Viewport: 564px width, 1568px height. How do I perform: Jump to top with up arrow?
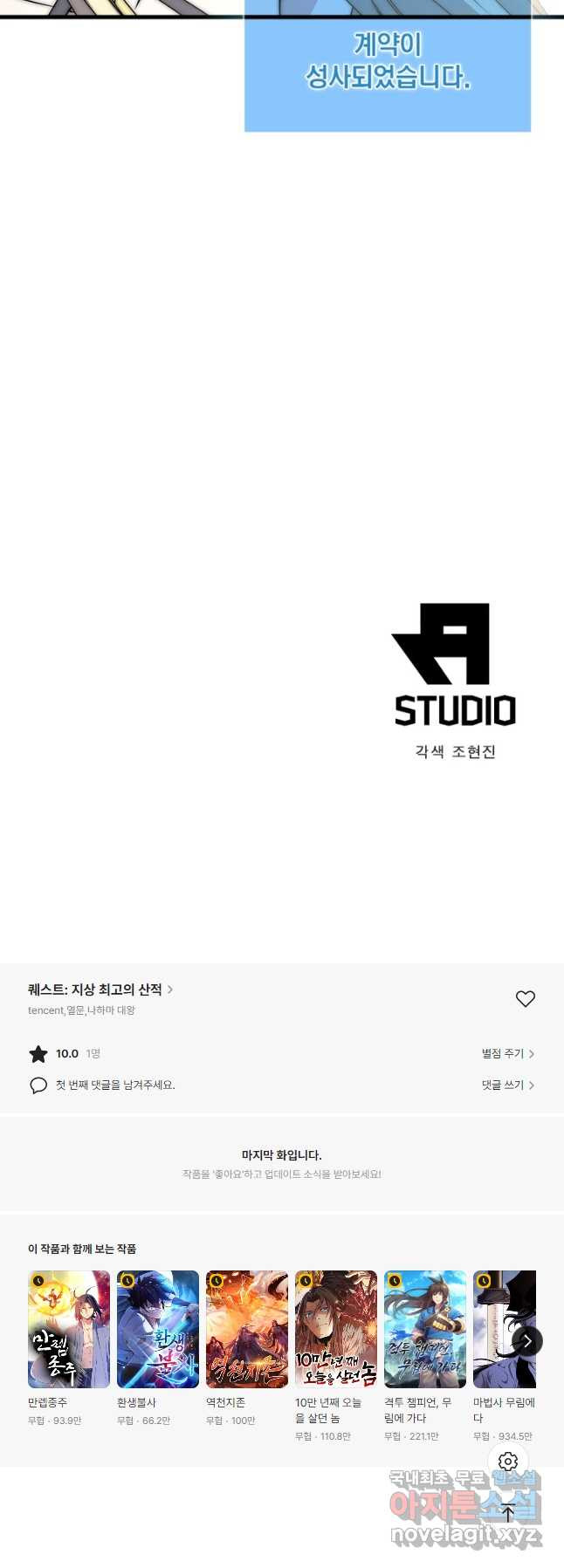pos(508,1513)
